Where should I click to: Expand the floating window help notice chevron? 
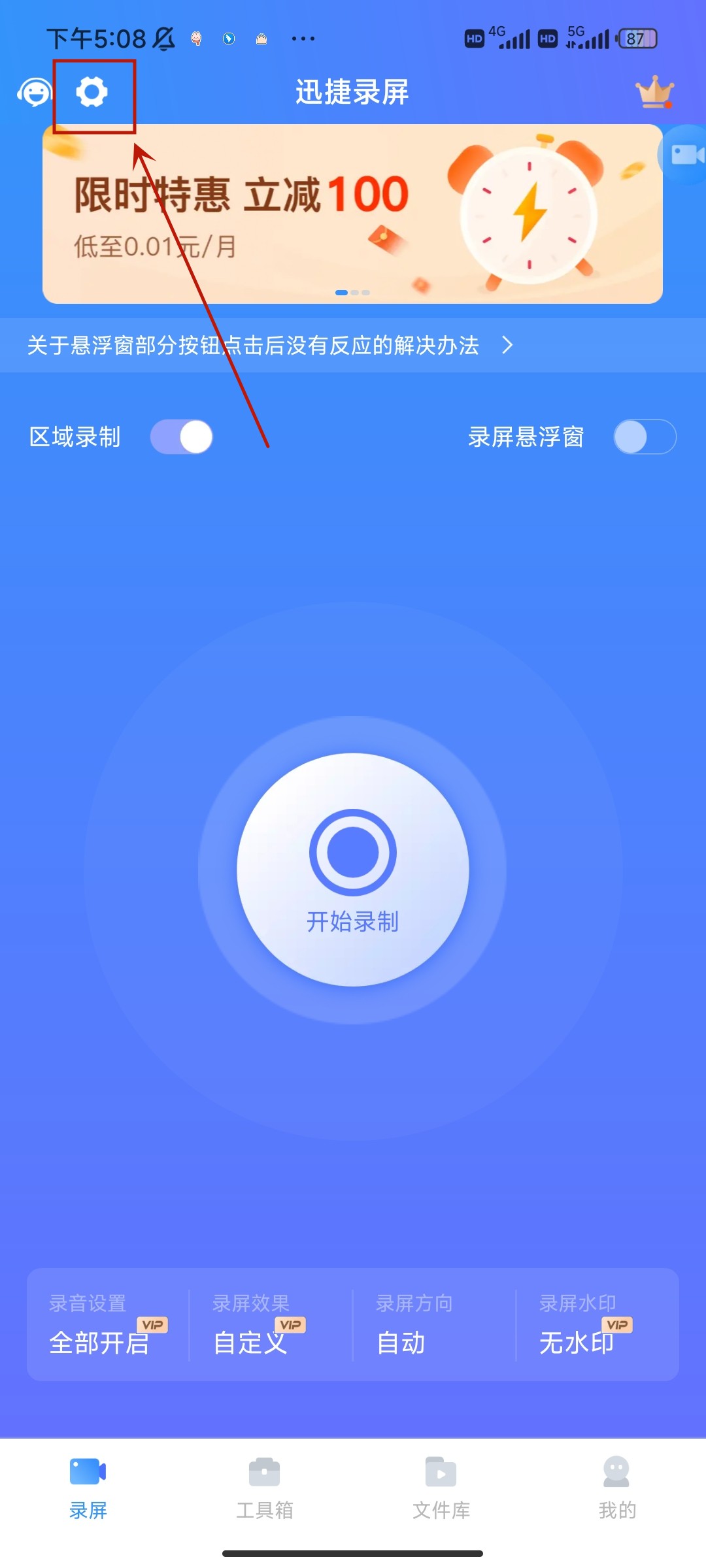click(507, 346)
